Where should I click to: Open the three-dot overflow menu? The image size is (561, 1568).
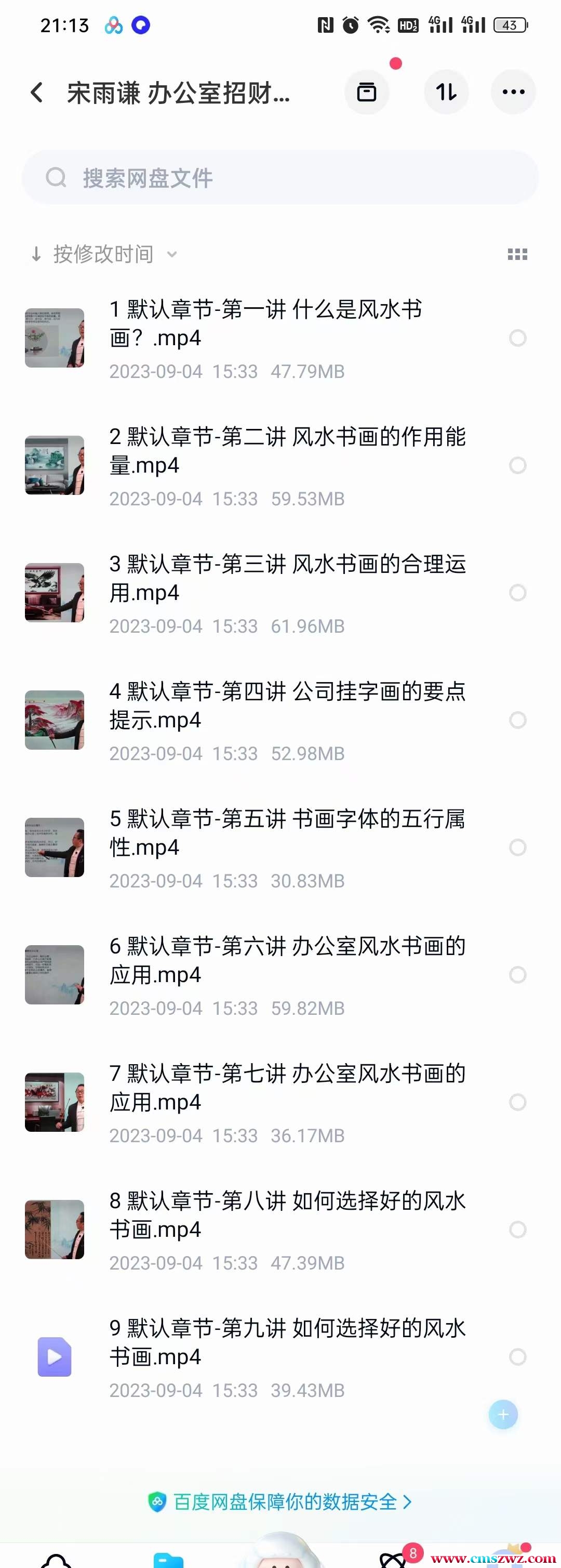pos(513,93)
